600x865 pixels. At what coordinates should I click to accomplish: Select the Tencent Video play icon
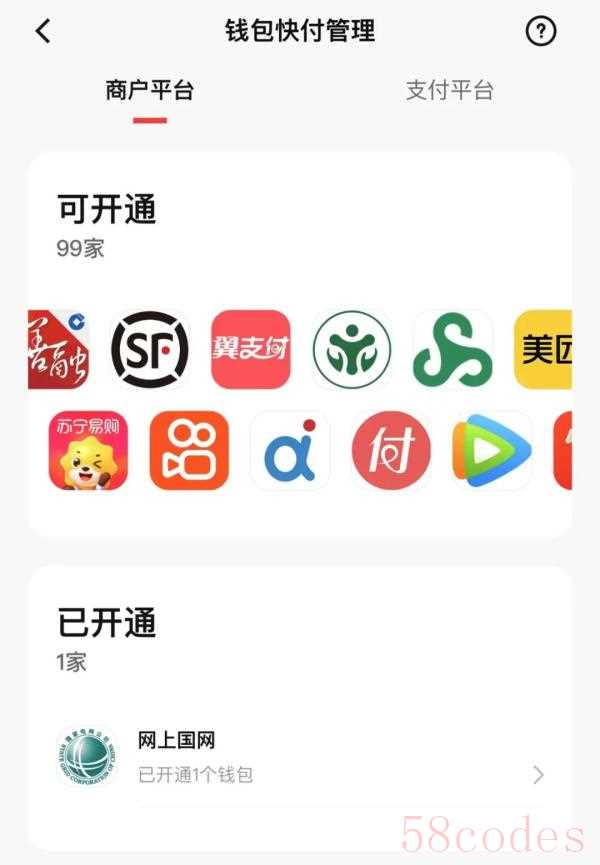coord(492,451)
